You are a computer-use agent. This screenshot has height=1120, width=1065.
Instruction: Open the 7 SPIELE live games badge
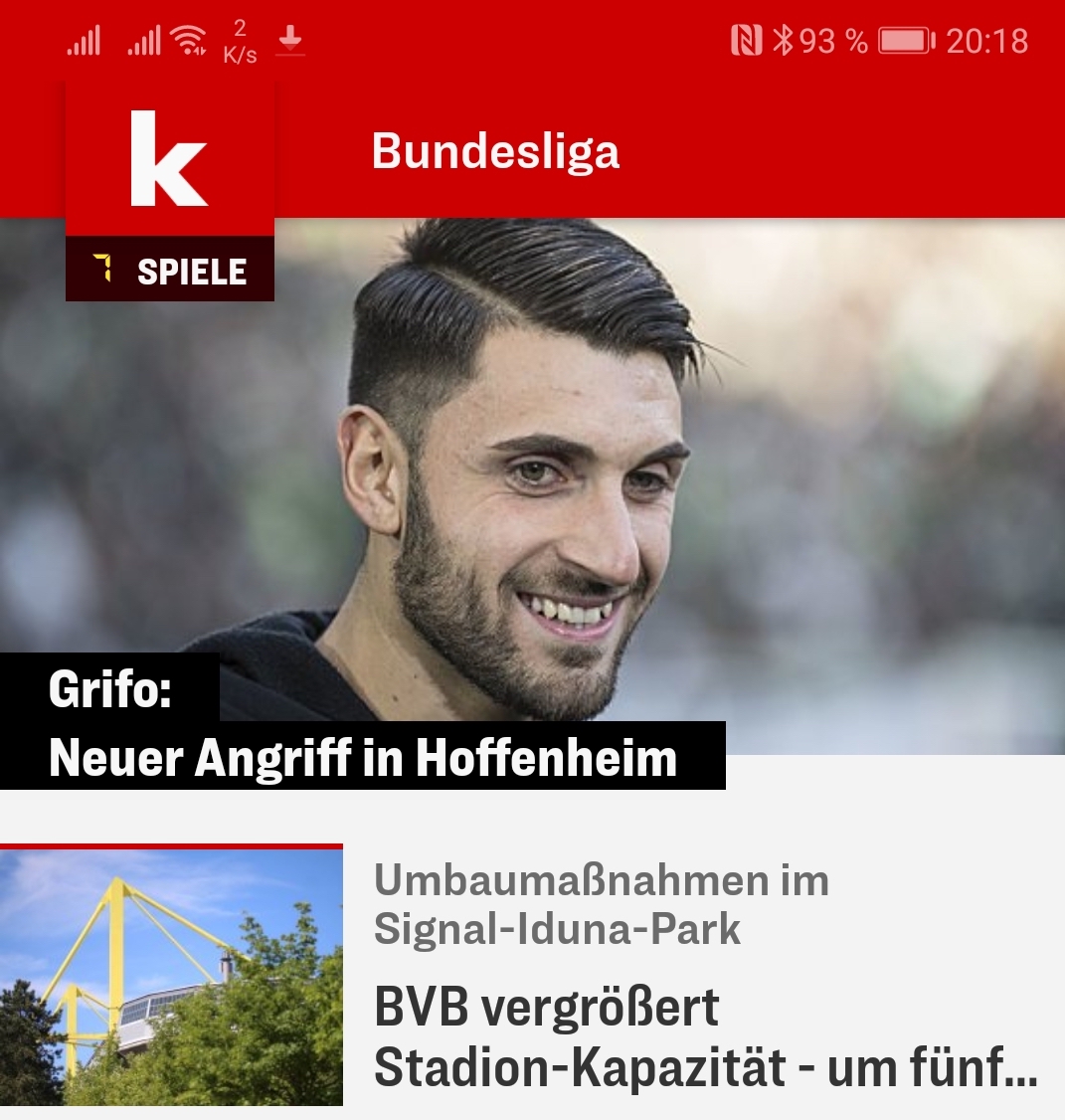(169, 270)
